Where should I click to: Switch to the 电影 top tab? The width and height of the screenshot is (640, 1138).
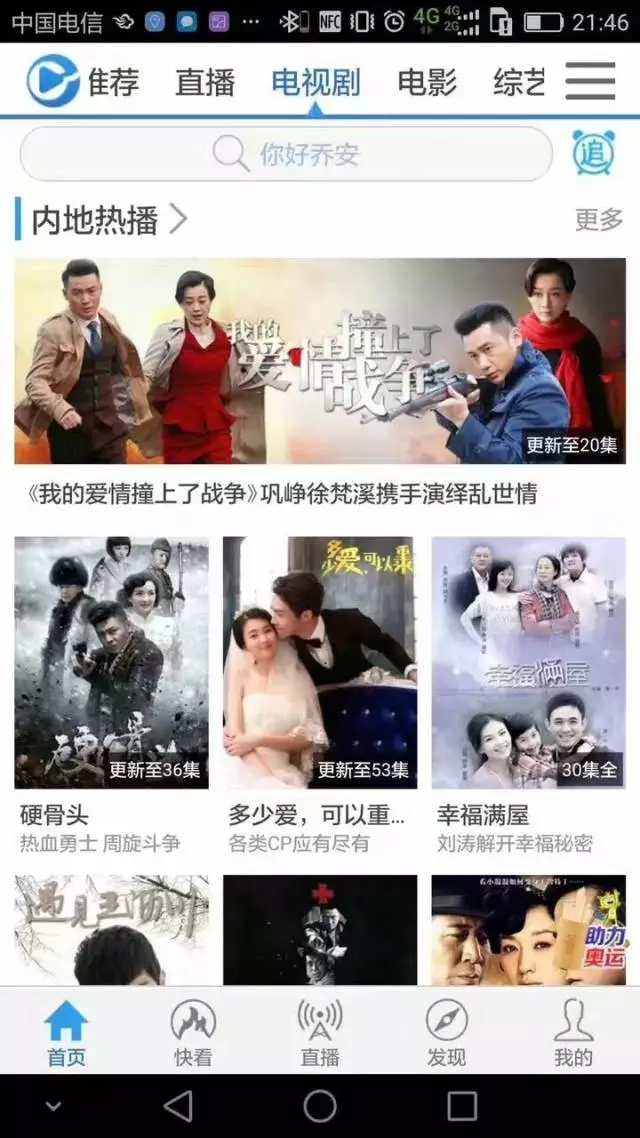click(427, 83)
